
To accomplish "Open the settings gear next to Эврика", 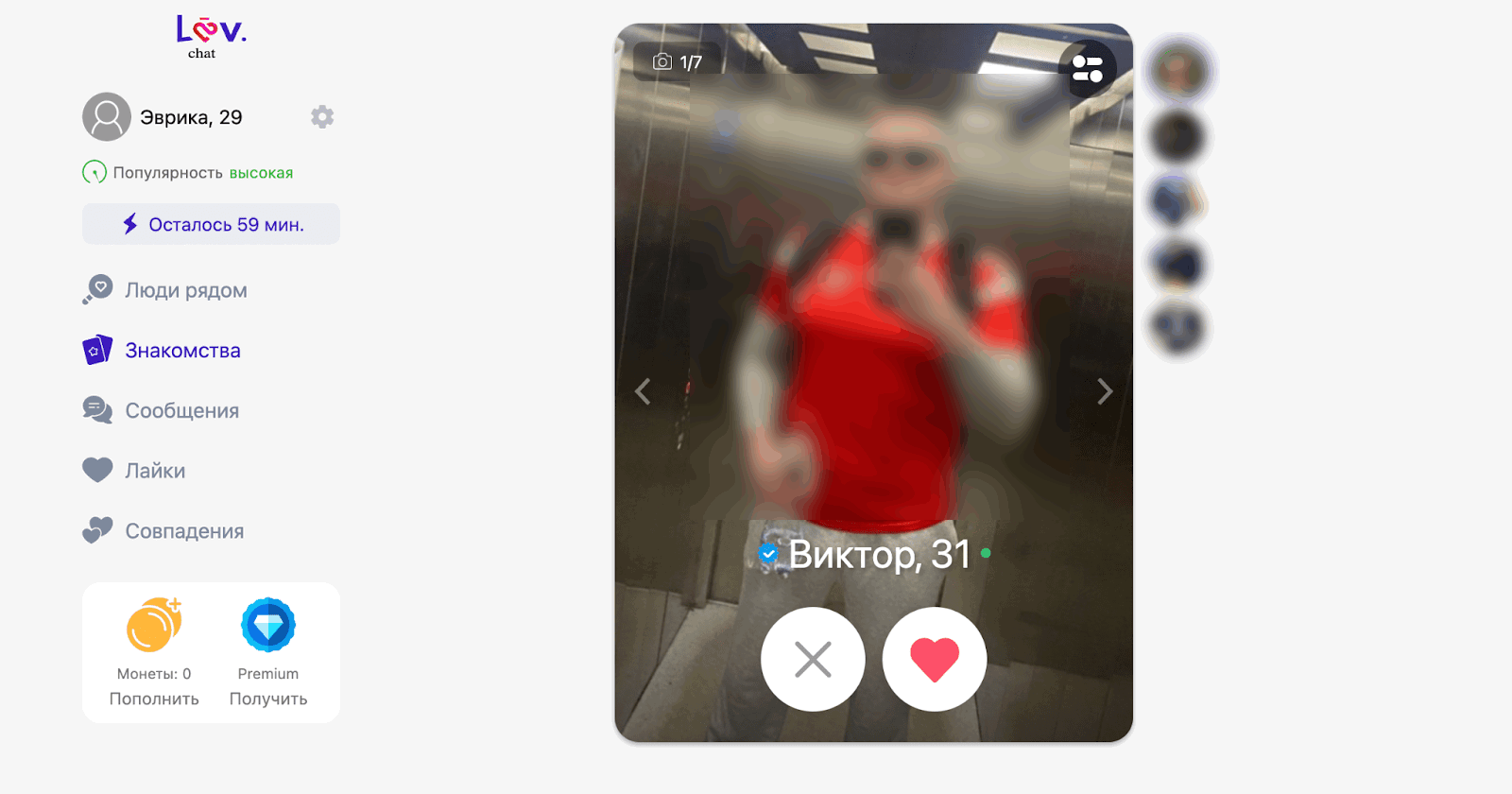I will pos(322,117).
